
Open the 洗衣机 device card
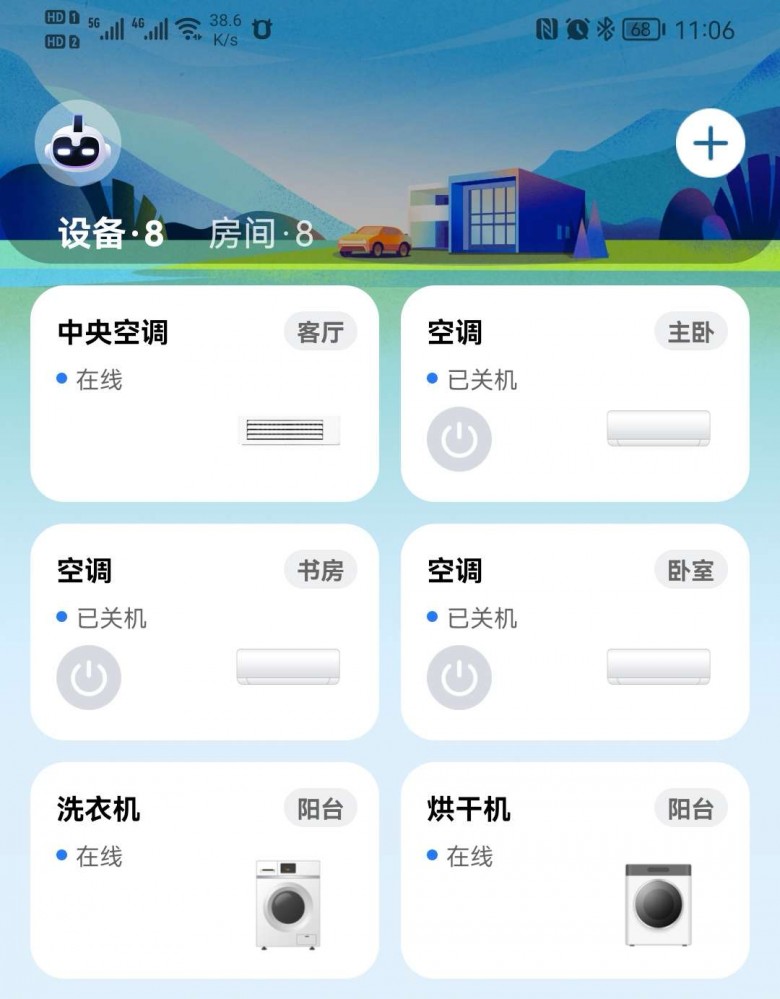click(x=204, y=870)
